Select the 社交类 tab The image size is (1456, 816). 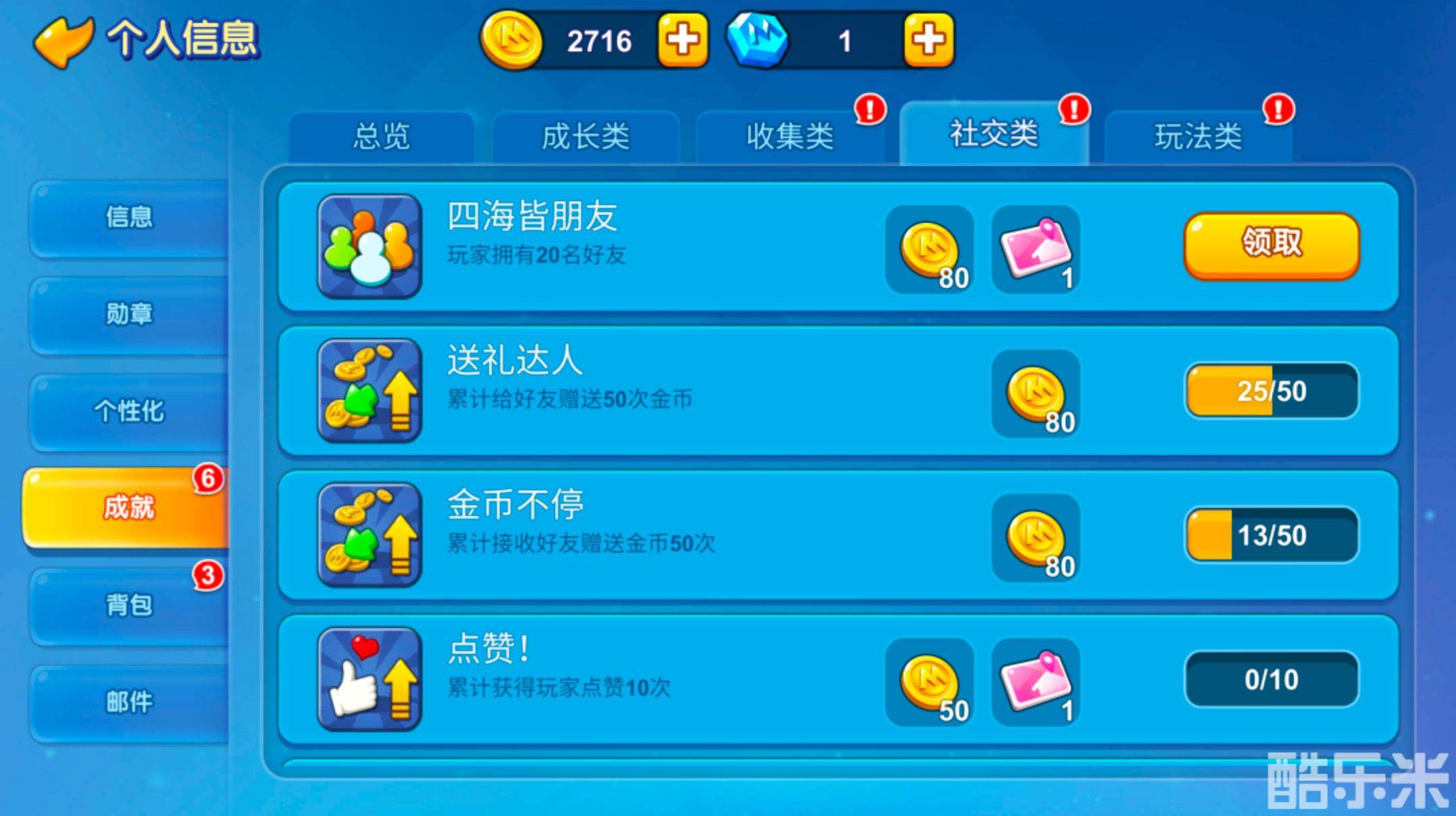[x=993, y=133]
